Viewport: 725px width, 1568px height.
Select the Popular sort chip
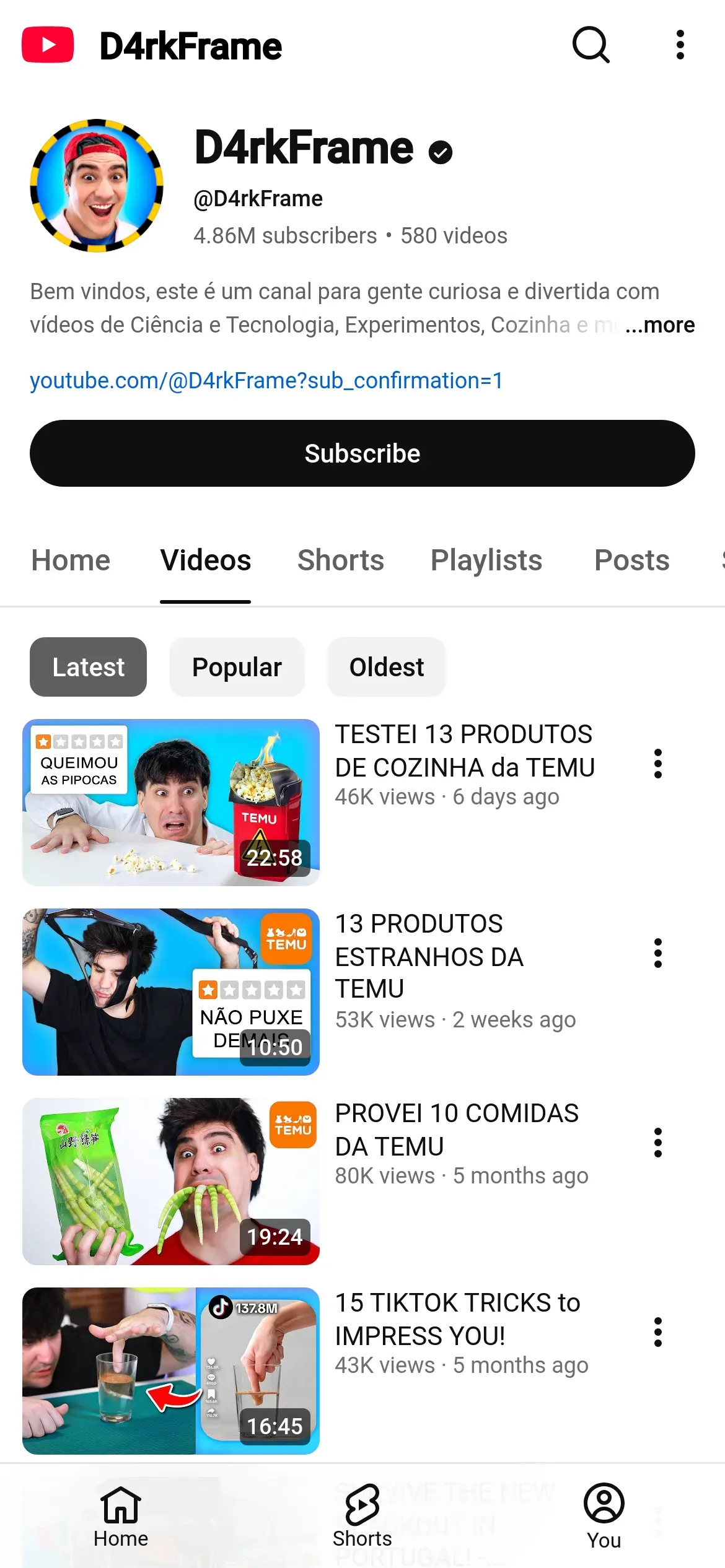237,667
